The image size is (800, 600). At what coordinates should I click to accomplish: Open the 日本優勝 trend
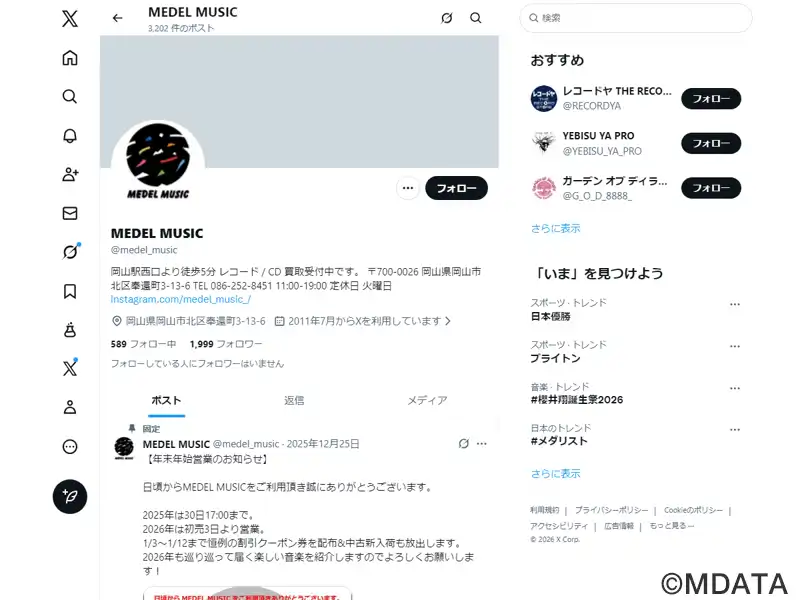click(x=550, y=316)
